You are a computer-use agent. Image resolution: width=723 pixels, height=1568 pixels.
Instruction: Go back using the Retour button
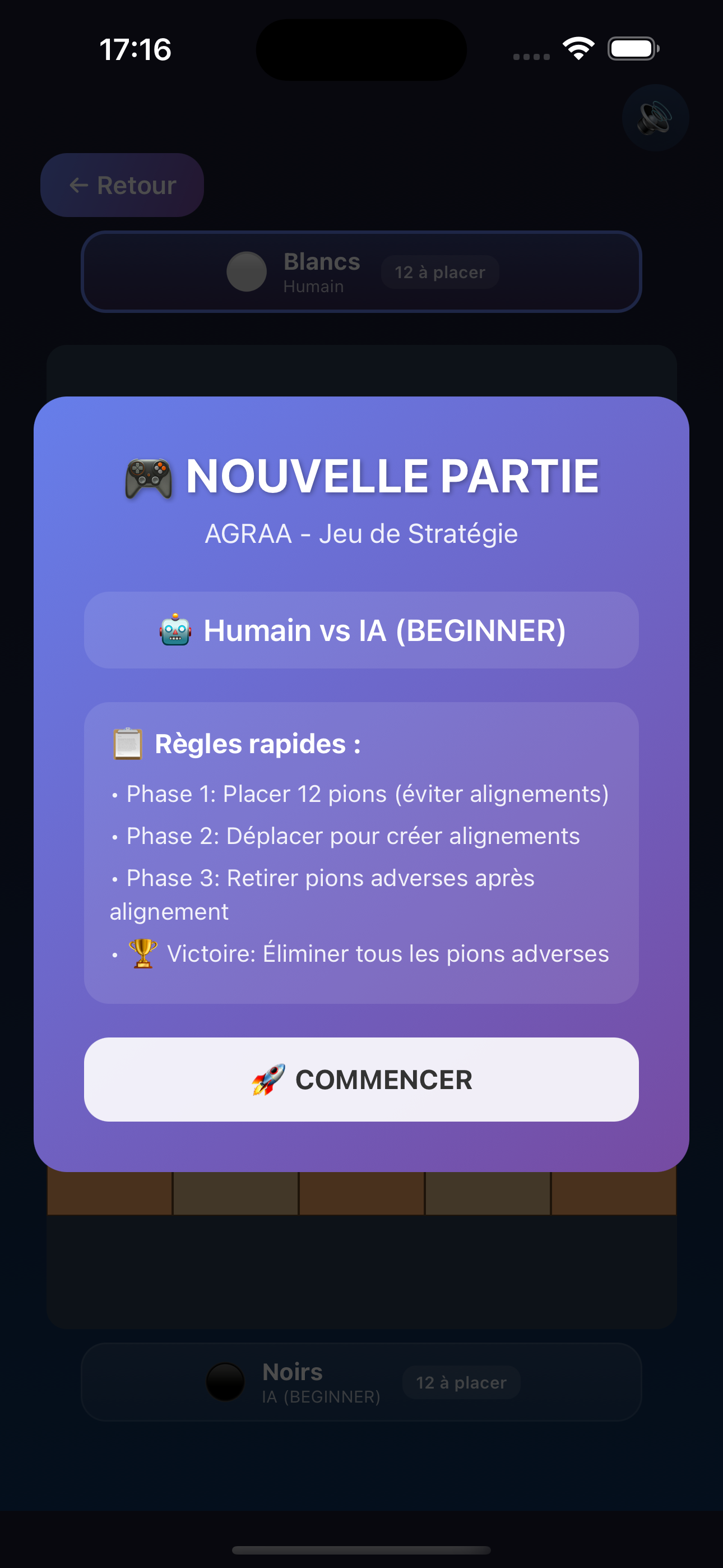pos(122,185)
